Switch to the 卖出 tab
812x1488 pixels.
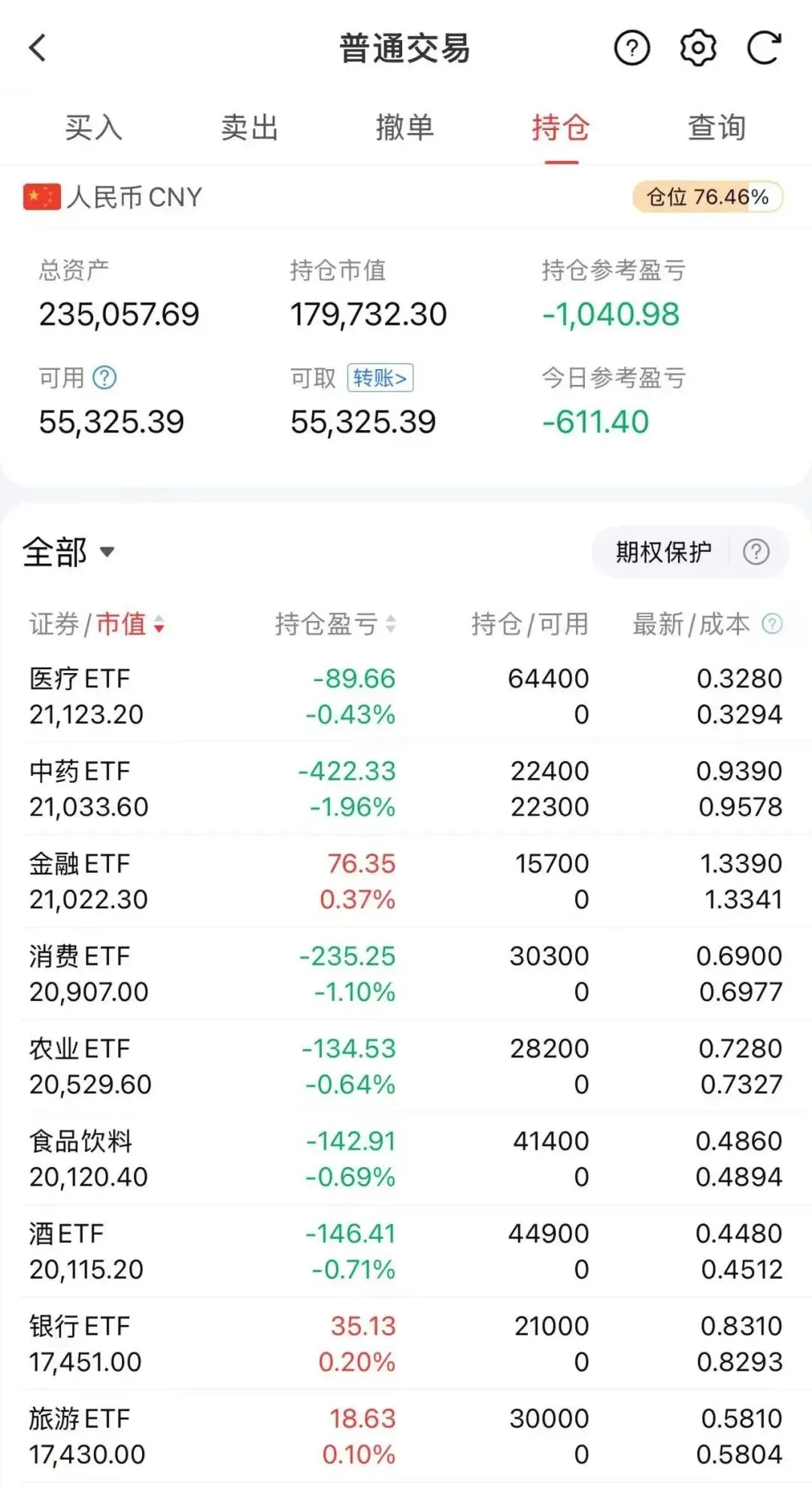pos(250,127)
